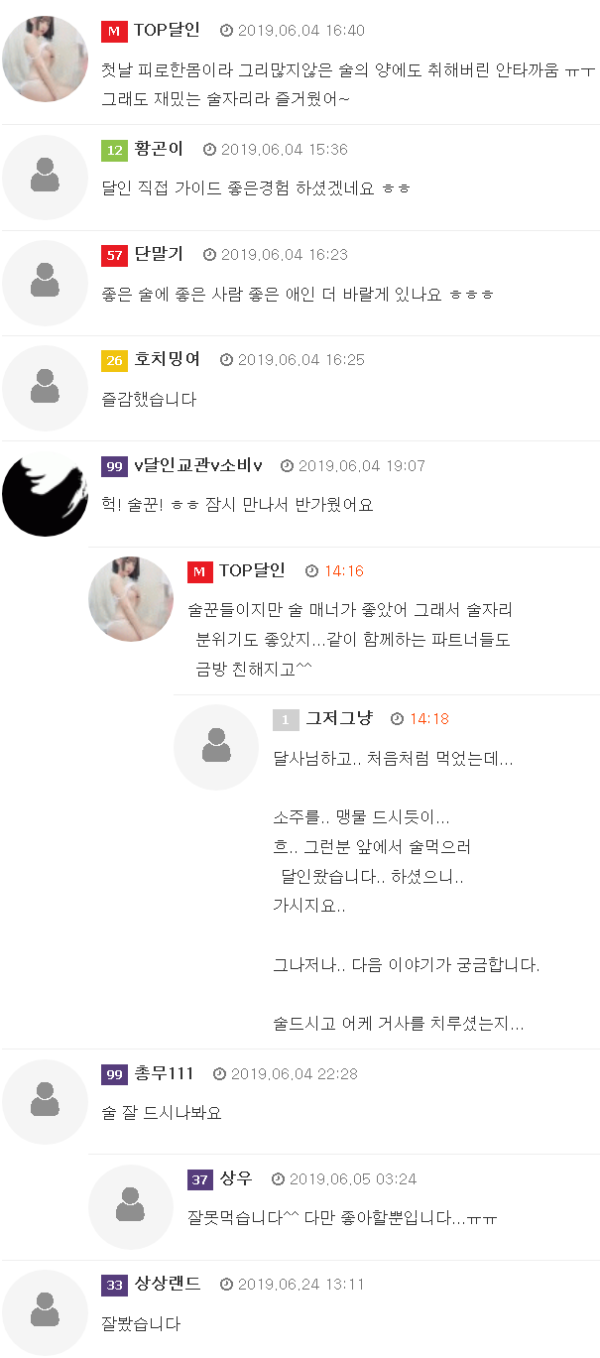Open 황곤이's user profile
Viewport: 600px width, 1358px height.
(x=158, y=149)
